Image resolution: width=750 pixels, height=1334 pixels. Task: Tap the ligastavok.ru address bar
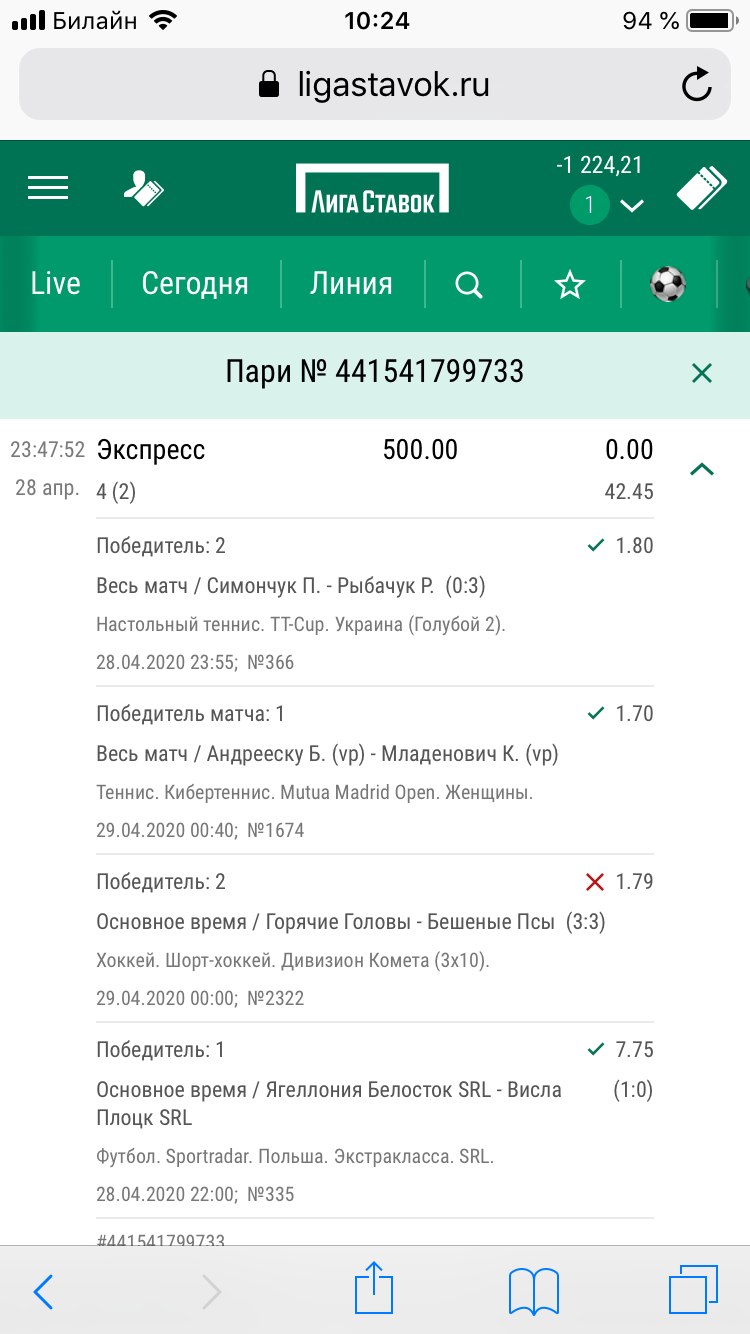point(375,85)
